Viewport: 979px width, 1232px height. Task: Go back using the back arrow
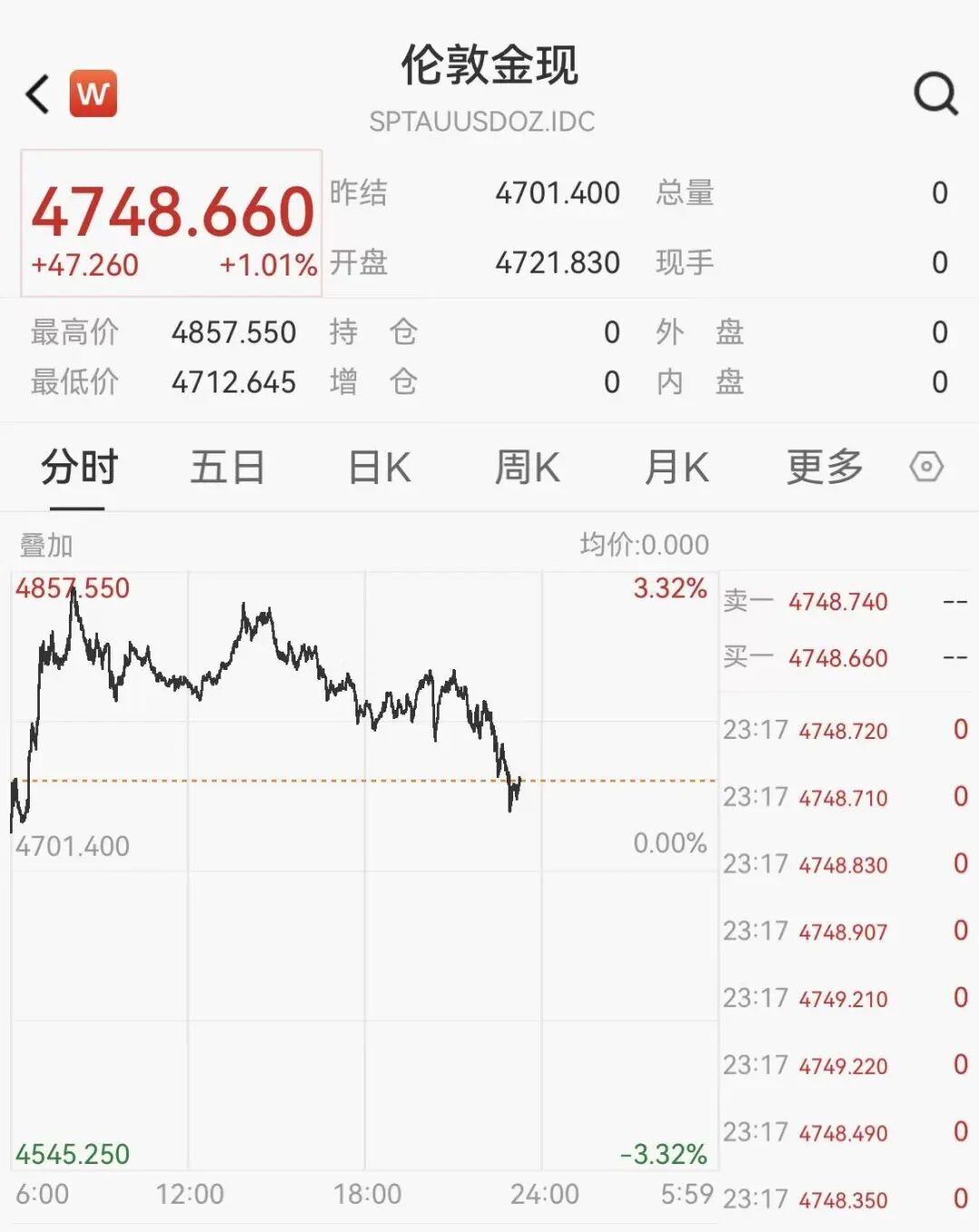[x=38, y=94]
